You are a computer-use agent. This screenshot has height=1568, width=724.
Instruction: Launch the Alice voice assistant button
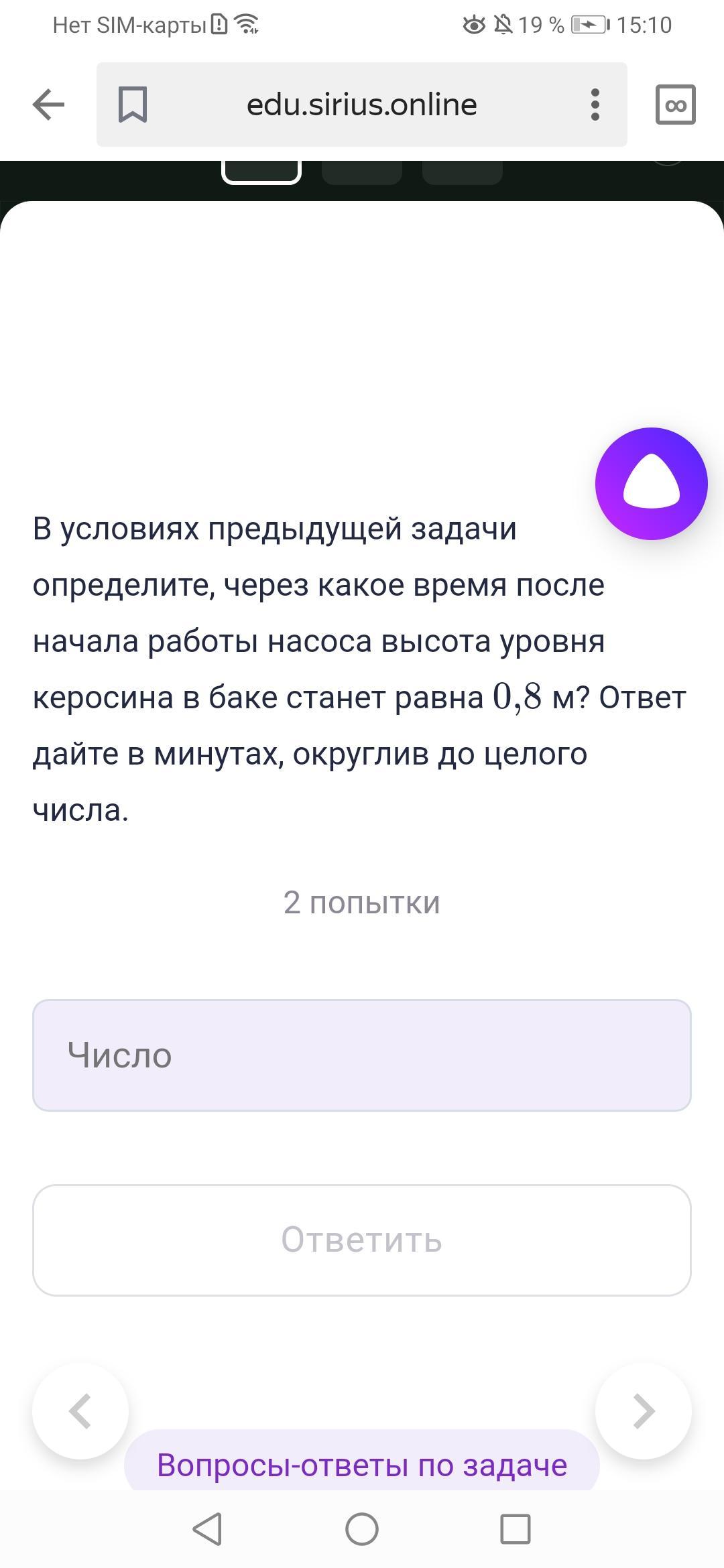click(651, 484)
